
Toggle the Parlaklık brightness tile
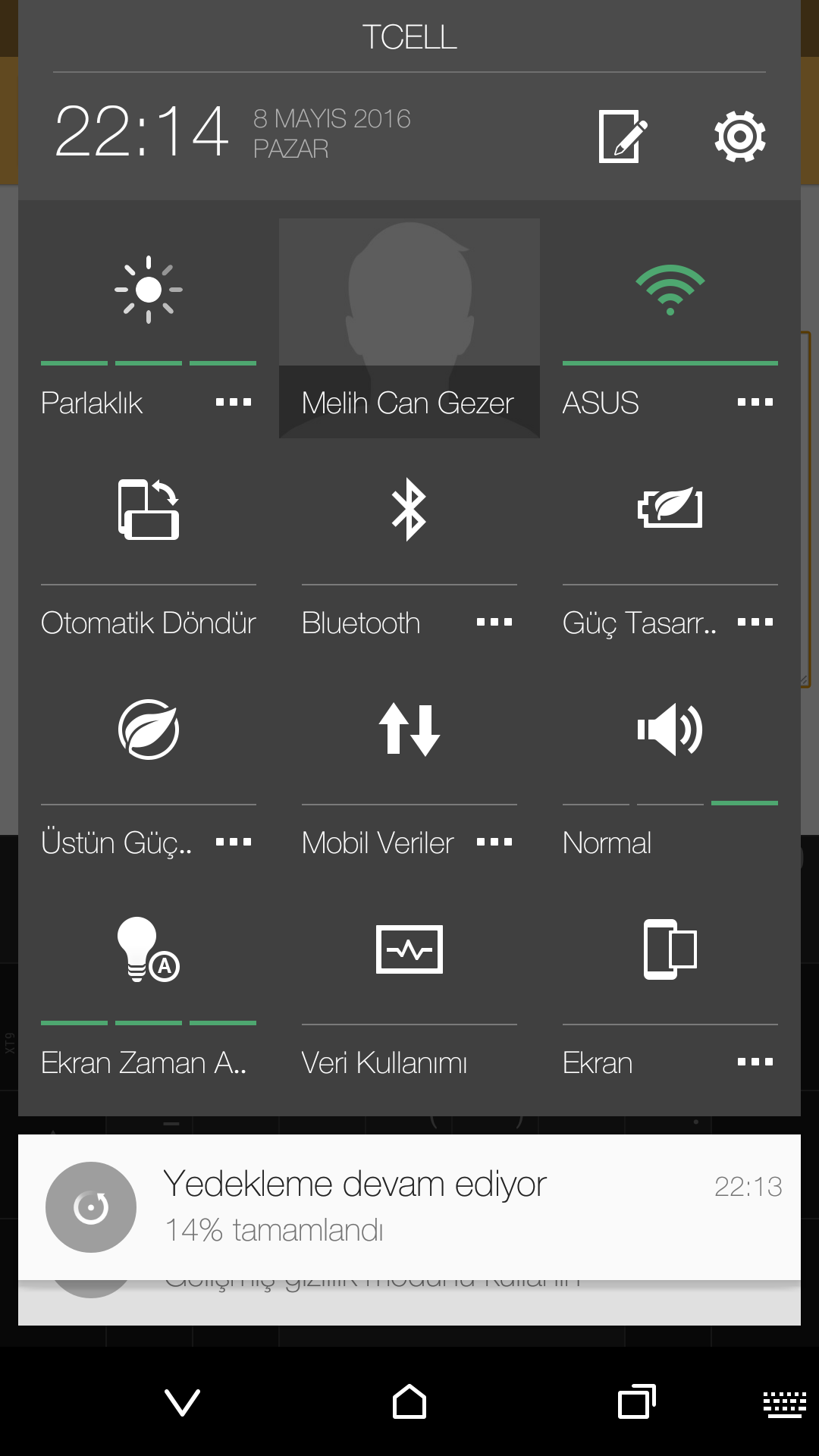click(x=148, y=290)
